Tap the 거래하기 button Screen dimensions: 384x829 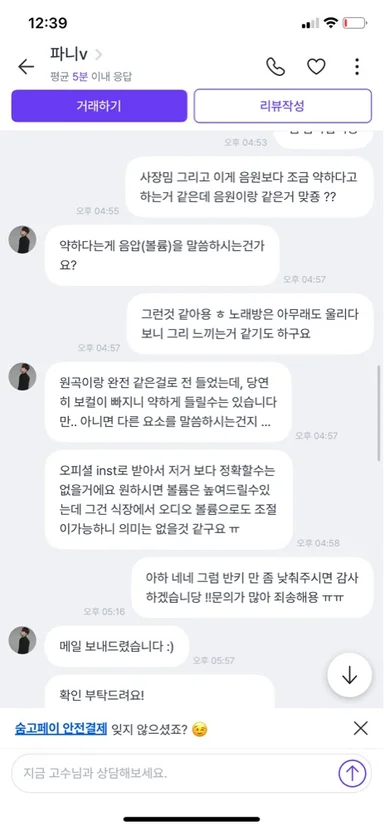pyautogui.click(x=99, y=106)
